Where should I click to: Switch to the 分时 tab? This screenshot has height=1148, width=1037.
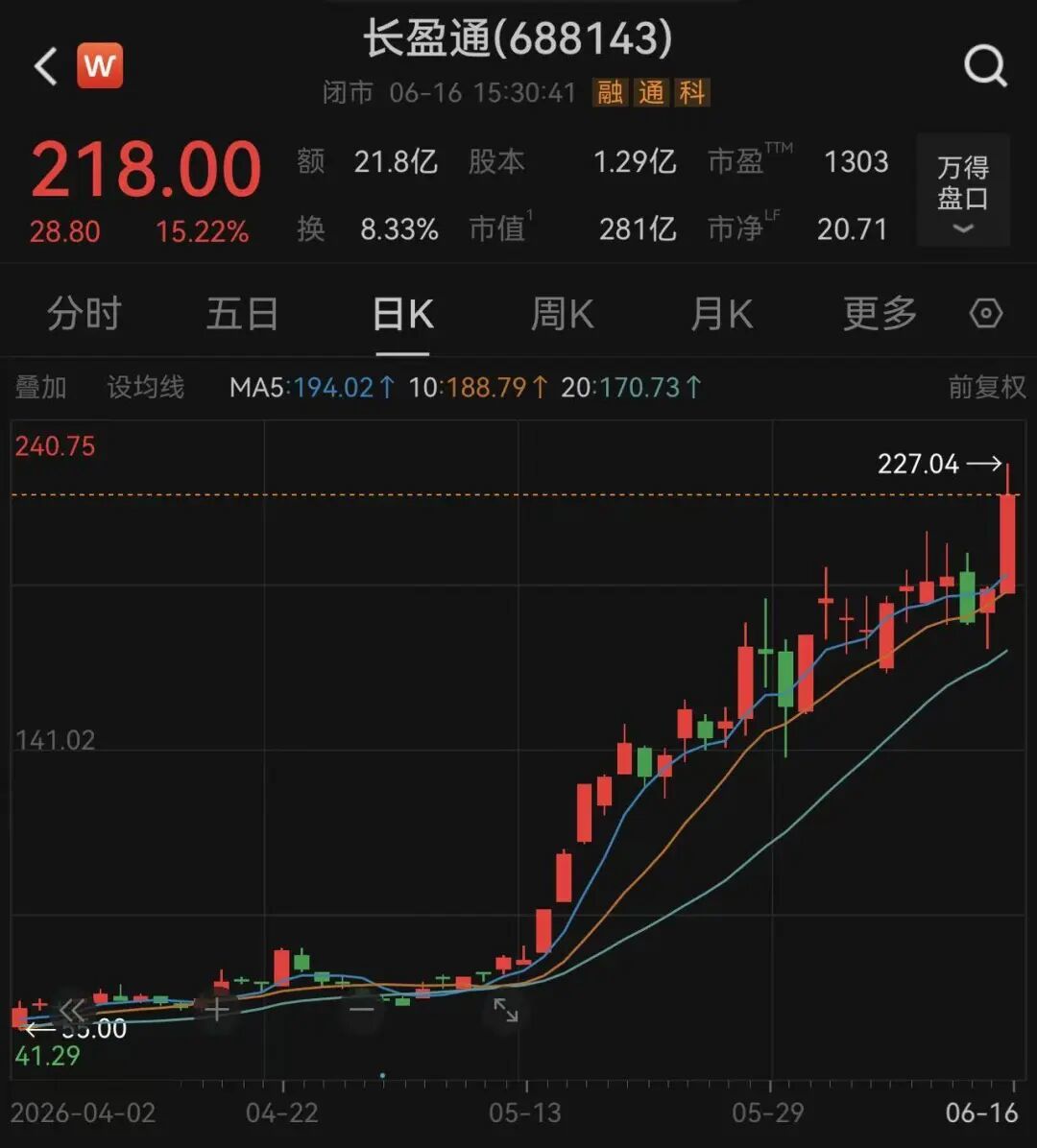coord(84,314)
